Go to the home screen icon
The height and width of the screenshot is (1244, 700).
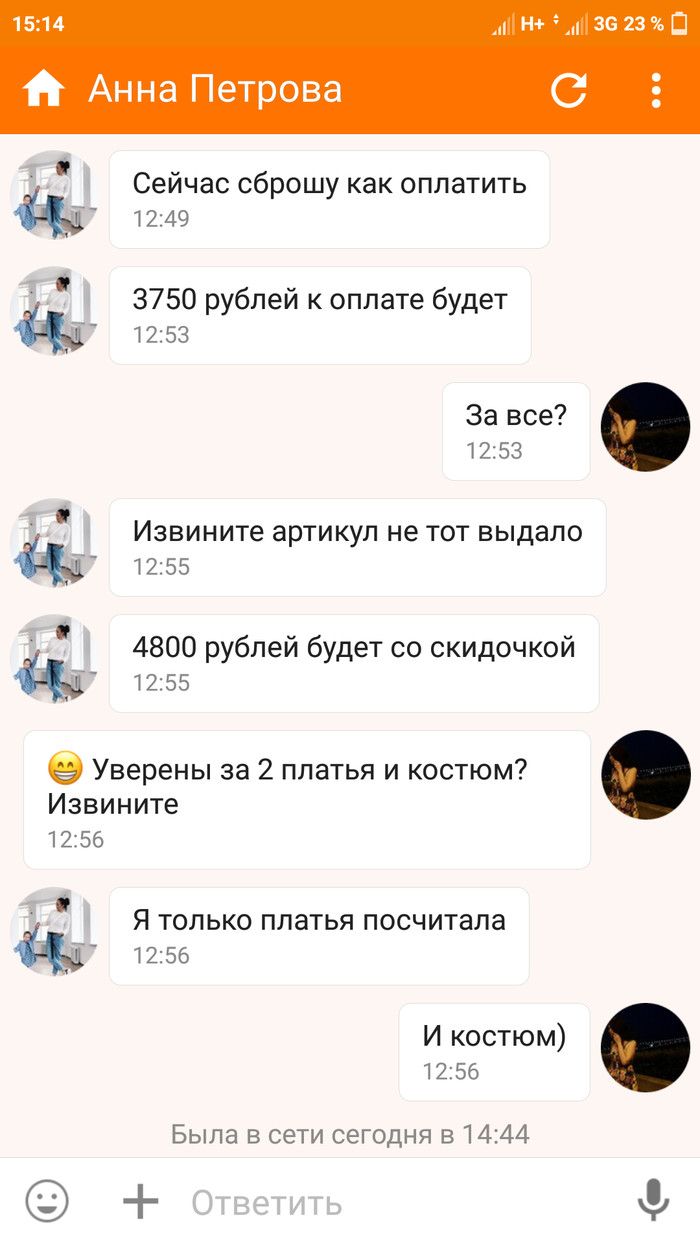(x=44, y=90)
